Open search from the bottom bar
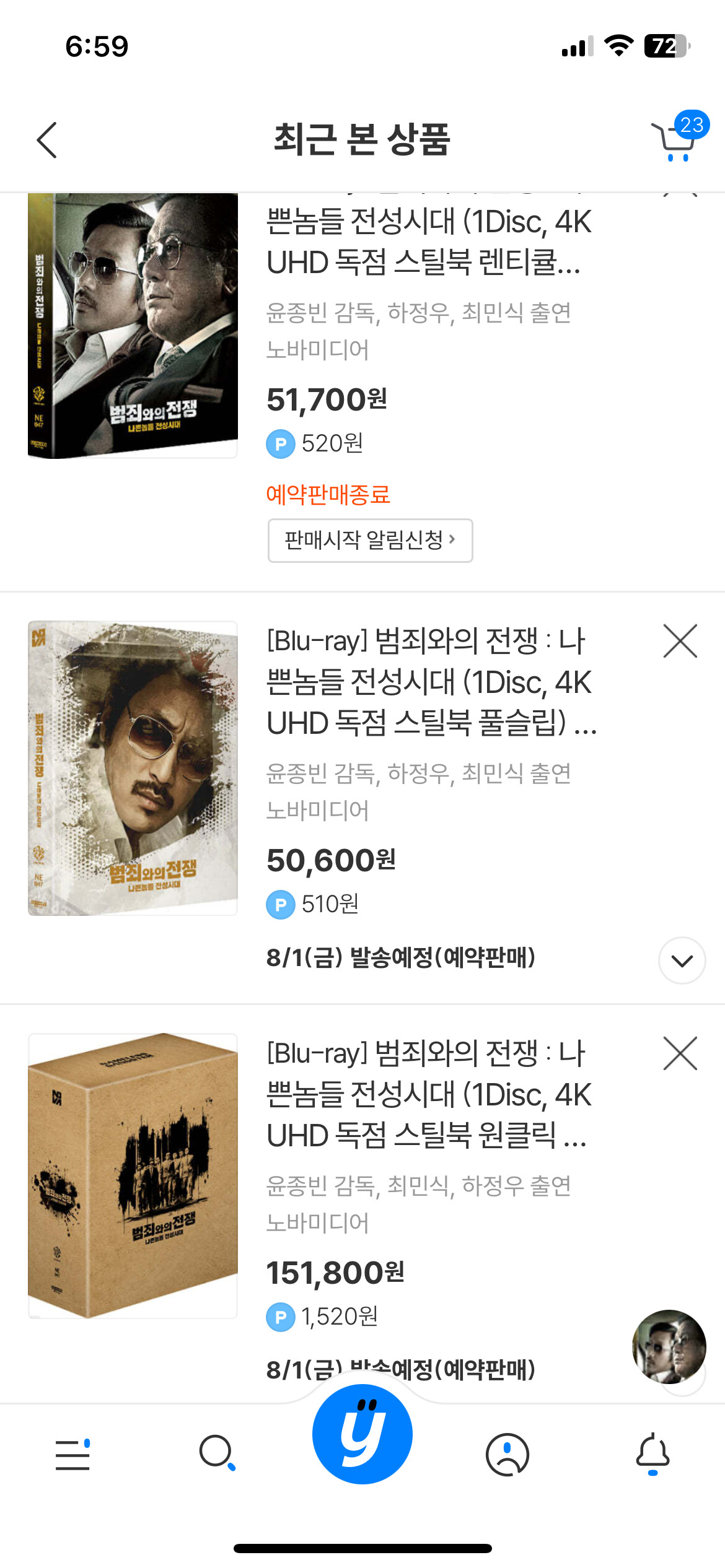Viewport: 725px width, 1568px height. pyautogui.click(x=217, y=1453)
